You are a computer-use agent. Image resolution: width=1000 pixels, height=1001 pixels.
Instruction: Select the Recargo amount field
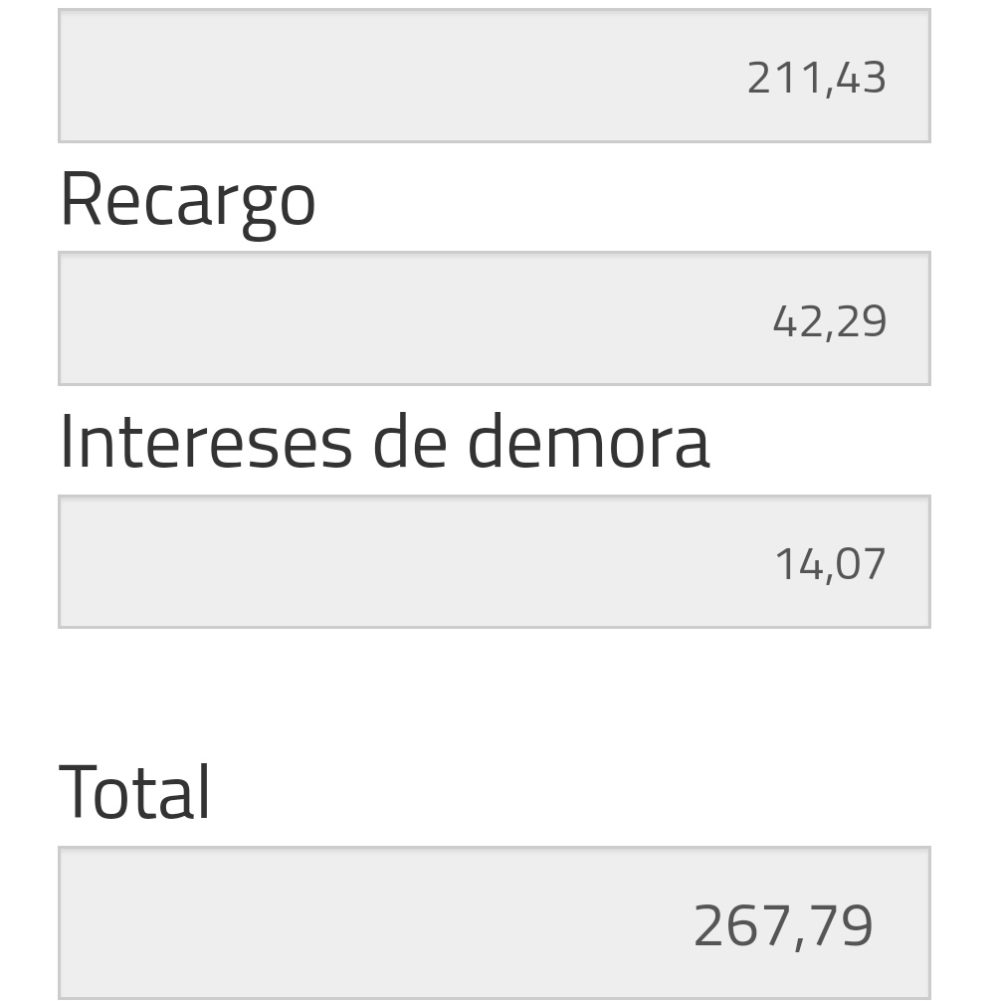[494, 319]
